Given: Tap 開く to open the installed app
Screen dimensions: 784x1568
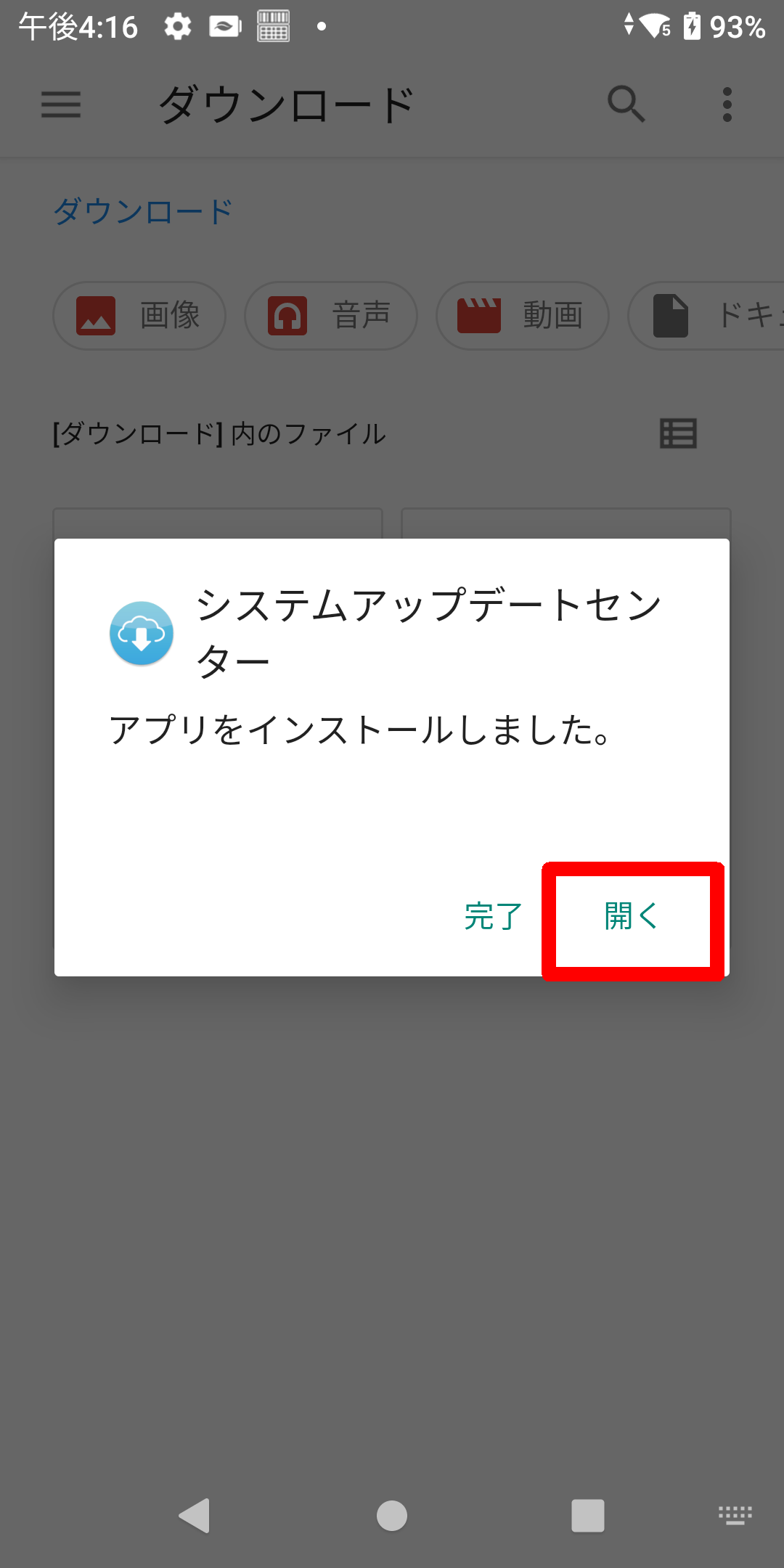Looking at the screenshot, I should click(632, 917).
